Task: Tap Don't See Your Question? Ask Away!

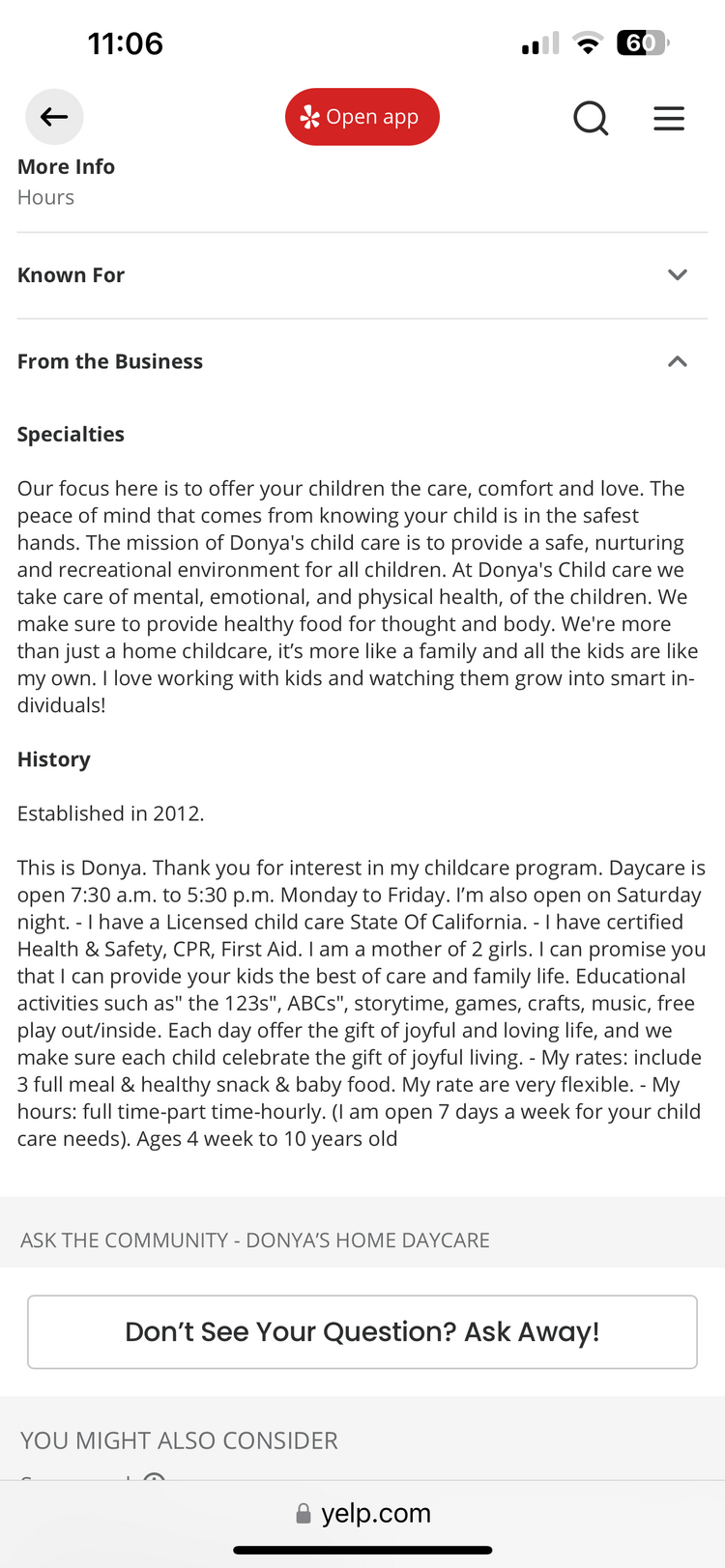Action: pos(362,1331)
